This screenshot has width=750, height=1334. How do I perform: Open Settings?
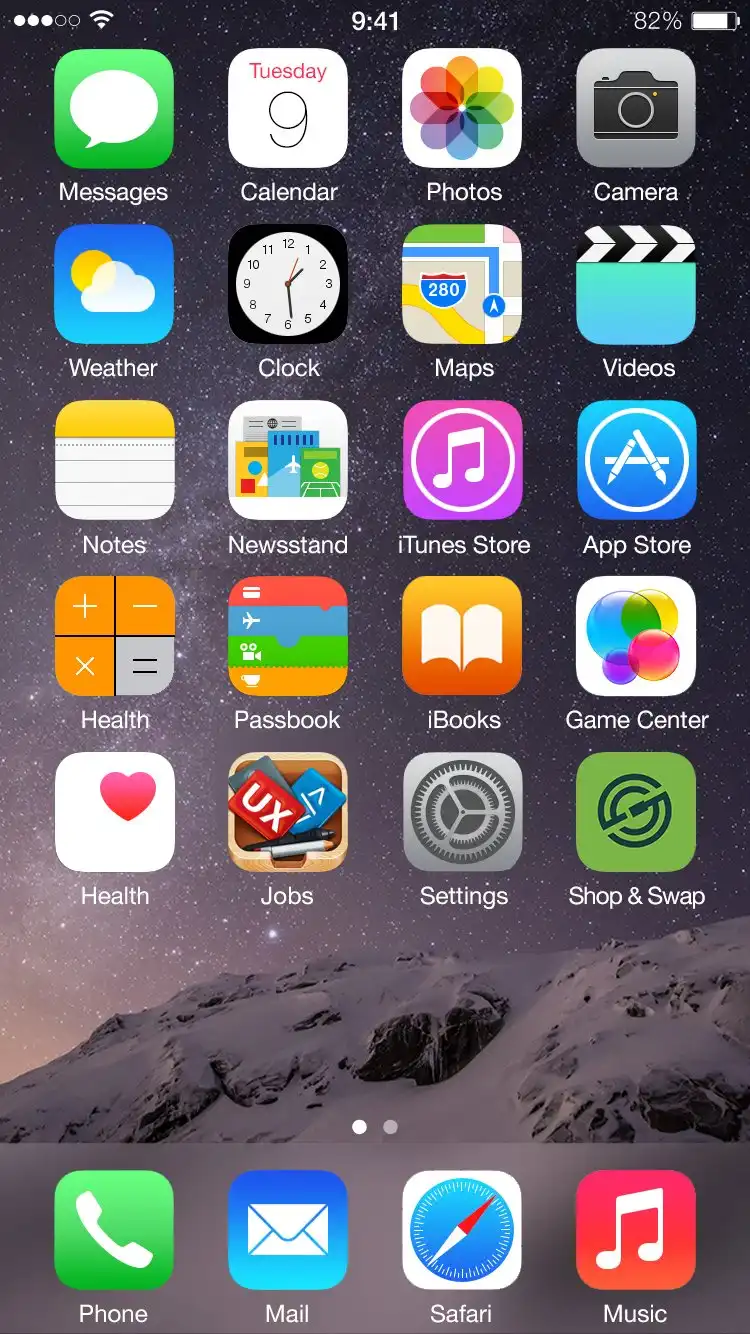[462, 812]
